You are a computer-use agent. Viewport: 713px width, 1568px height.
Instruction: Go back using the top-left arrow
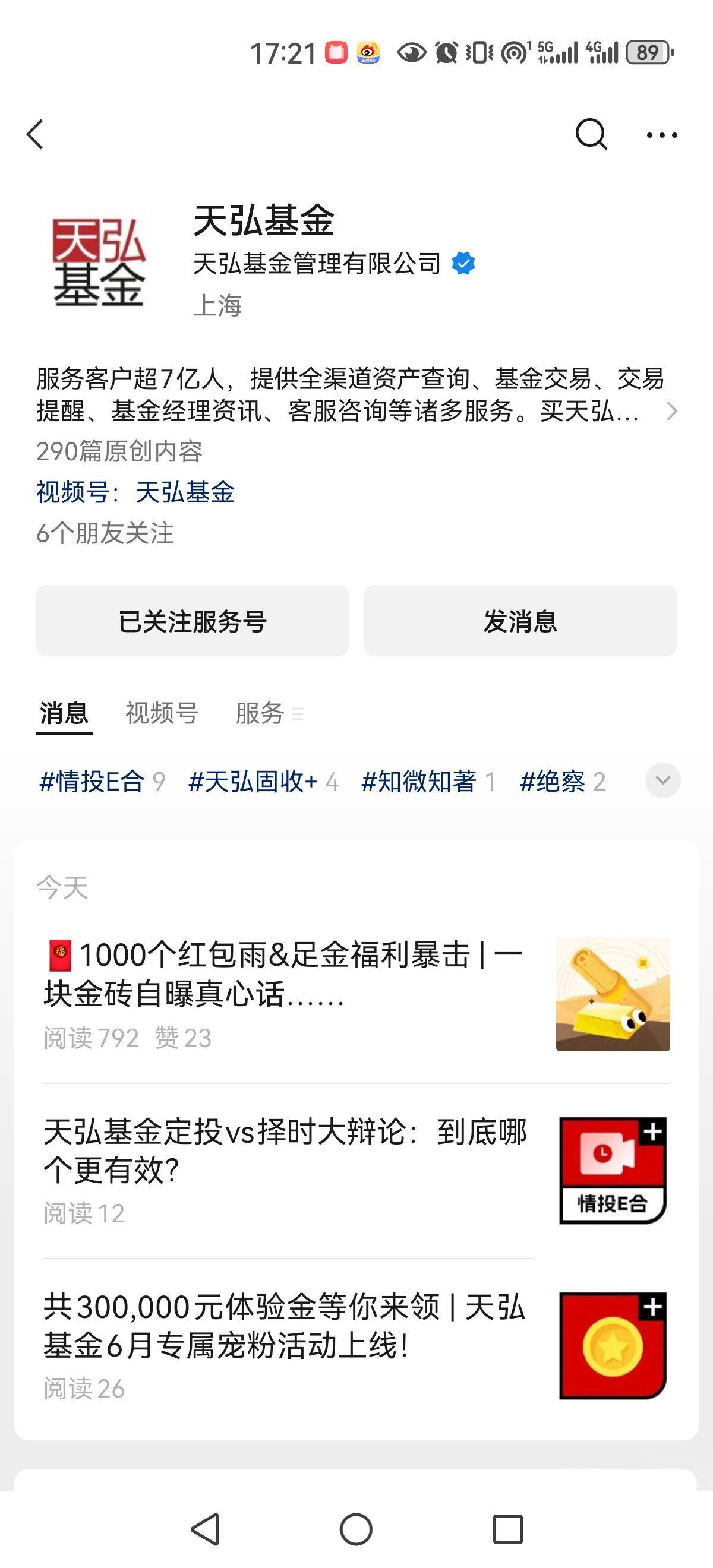coord(35,134)
